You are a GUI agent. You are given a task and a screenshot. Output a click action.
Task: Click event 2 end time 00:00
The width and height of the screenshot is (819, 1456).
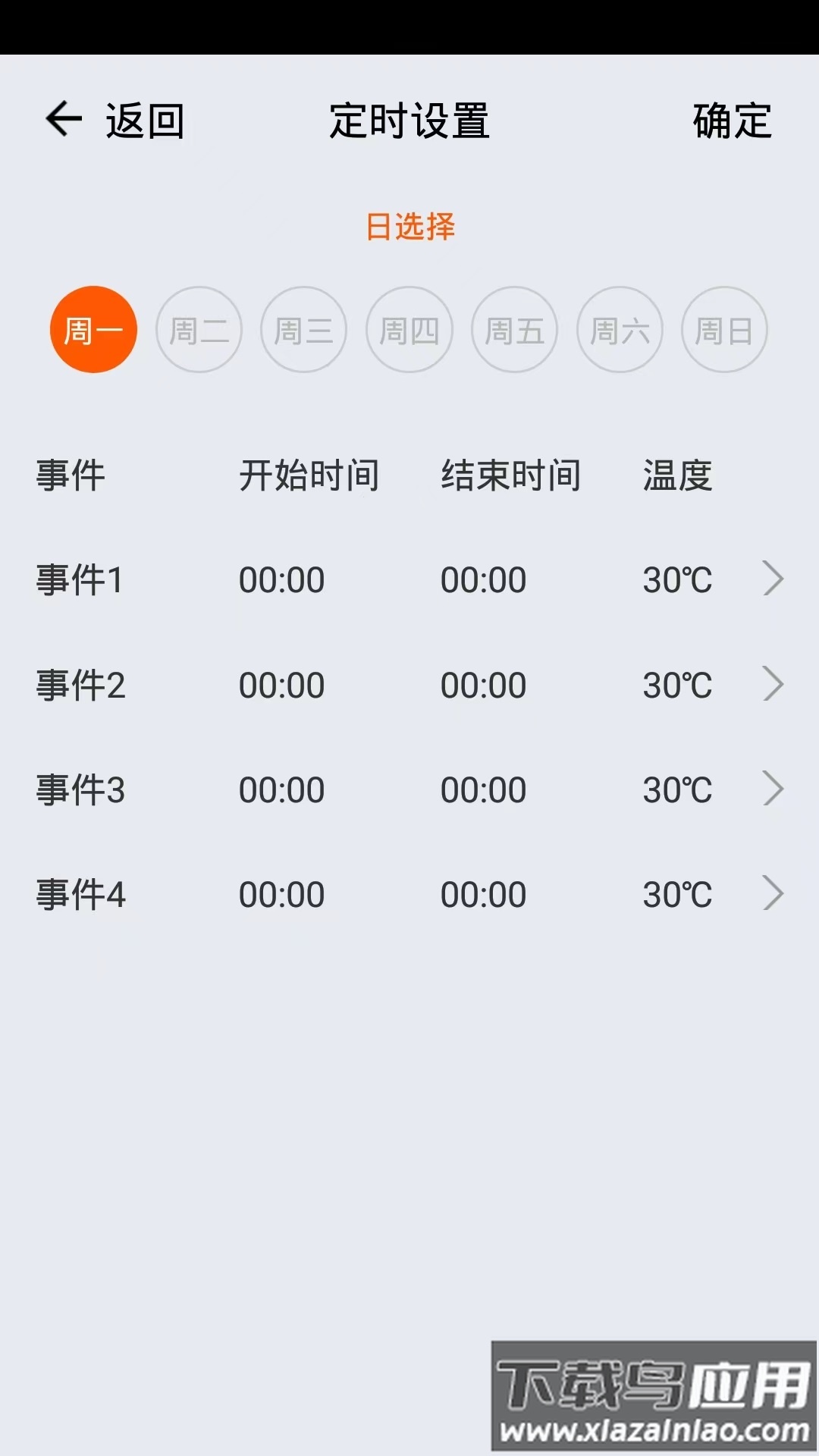[484, 684]
